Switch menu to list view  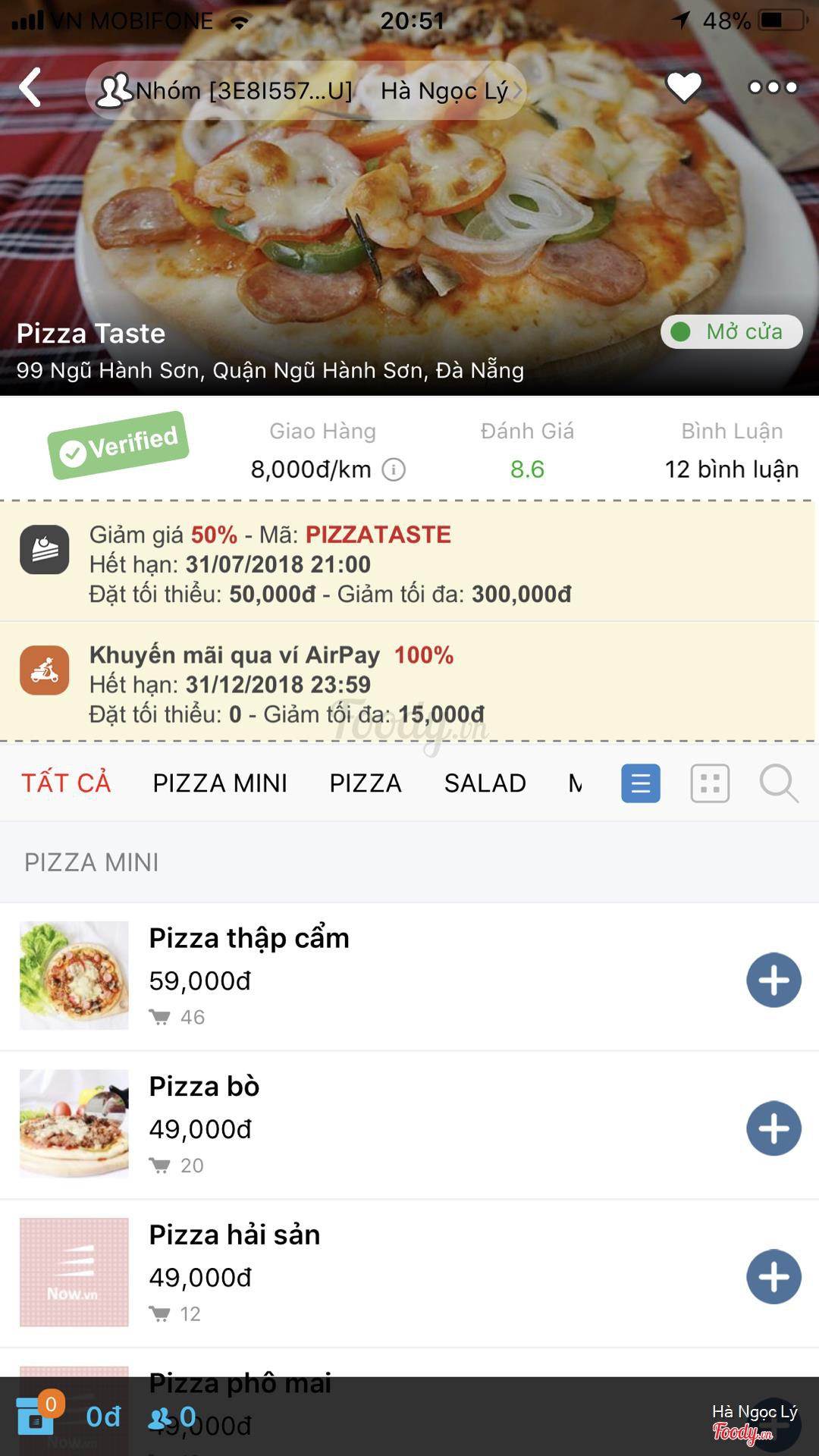pyautogui.click(x=641, y=783)
